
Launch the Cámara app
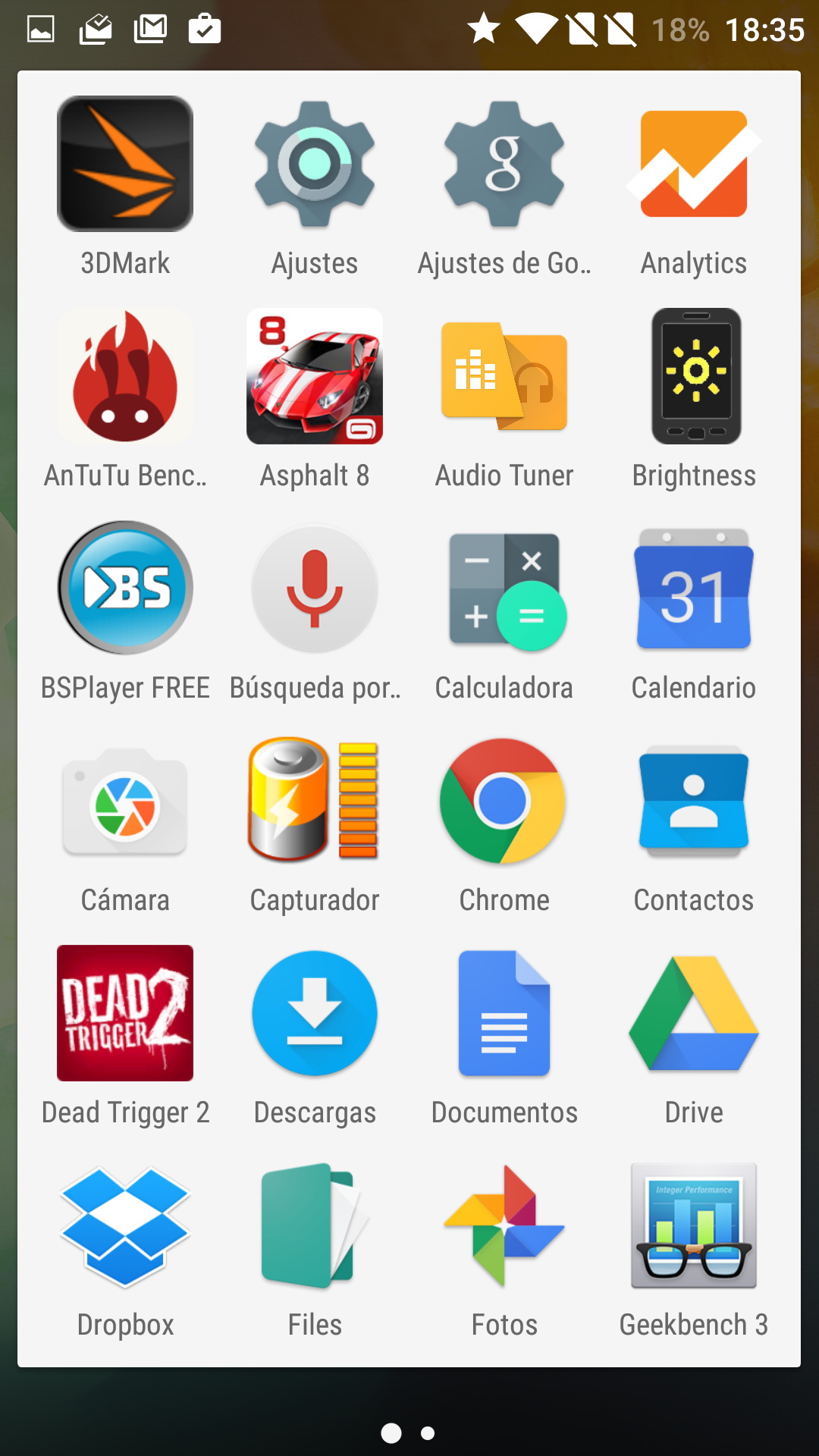[125, 801]
